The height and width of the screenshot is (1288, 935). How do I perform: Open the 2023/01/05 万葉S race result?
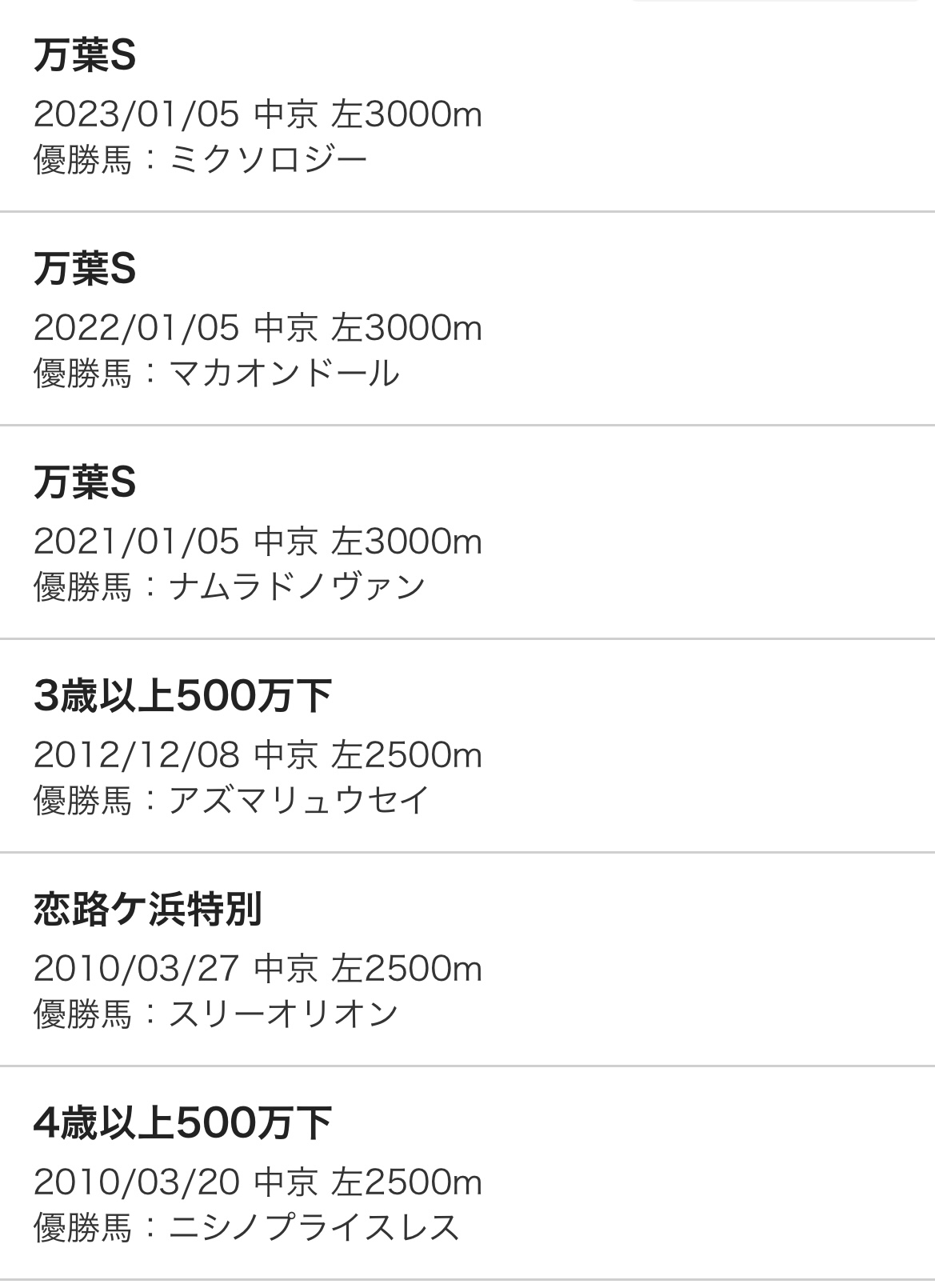coord(467,107)
